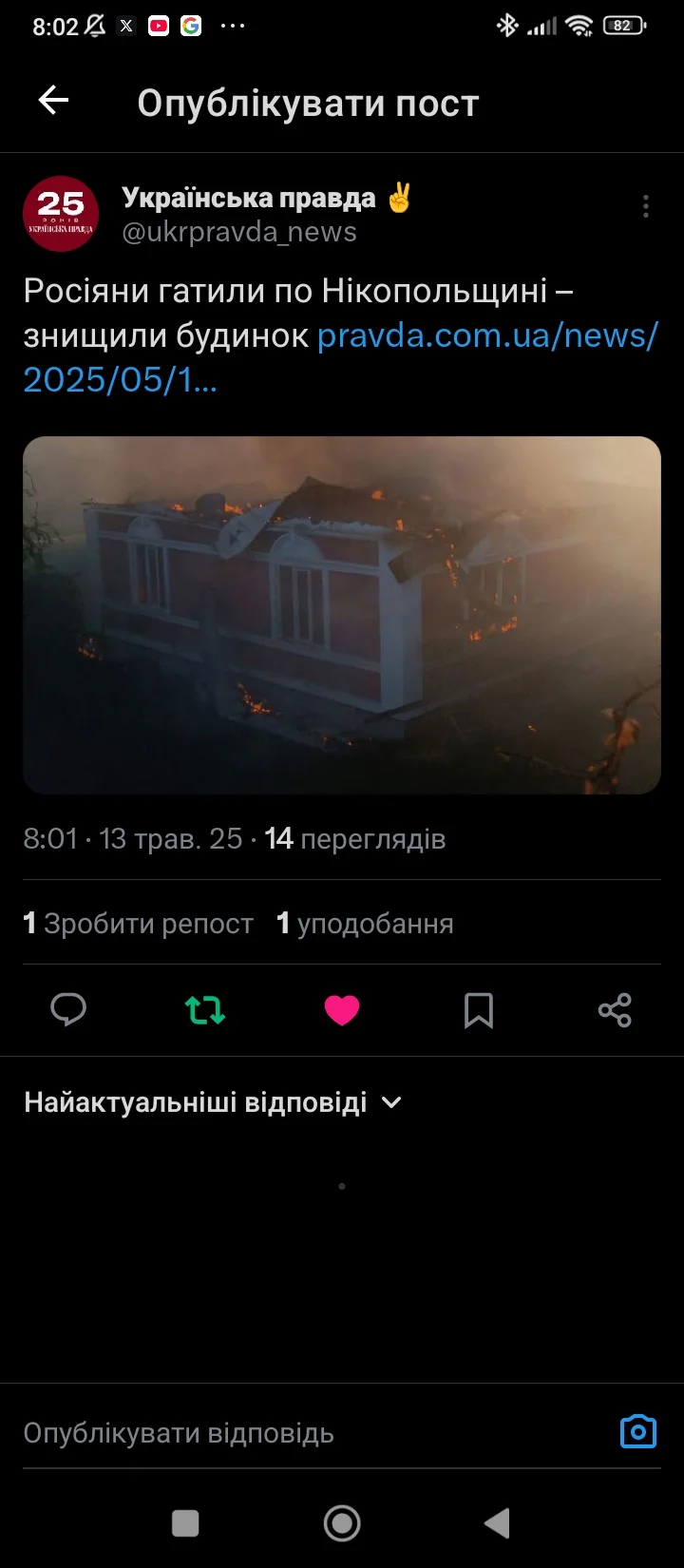684x1568 pixels.
Task: View who reposted this post
Action: [x=139, y=924]
